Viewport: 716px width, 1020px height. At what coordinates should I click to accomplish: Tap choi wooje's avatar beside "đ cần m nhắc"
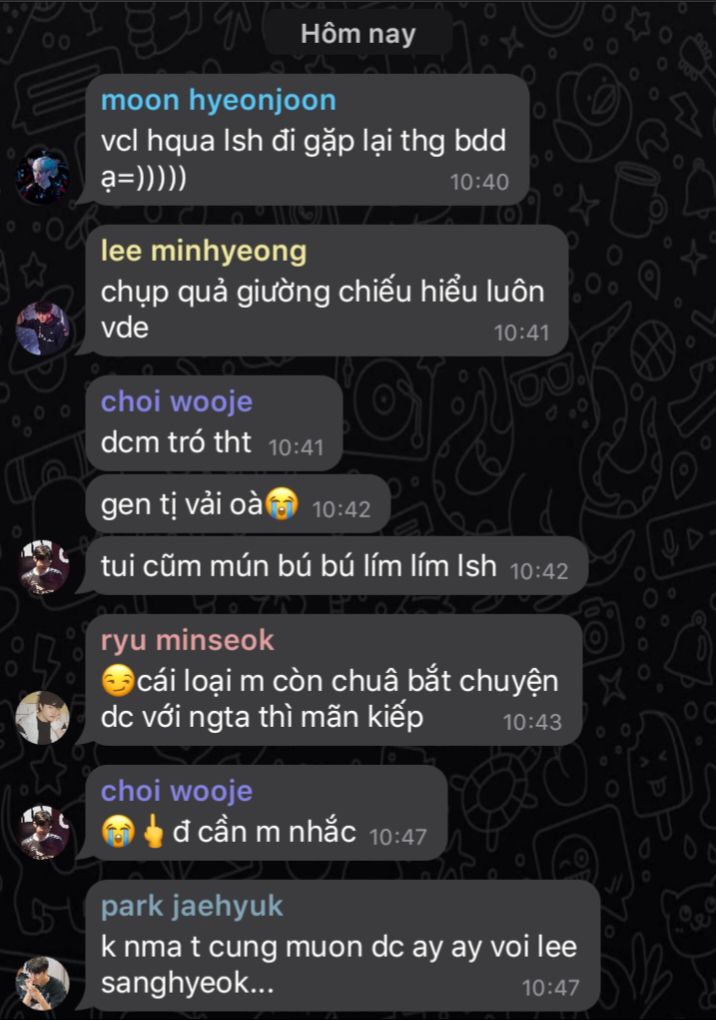coord(43,831)
